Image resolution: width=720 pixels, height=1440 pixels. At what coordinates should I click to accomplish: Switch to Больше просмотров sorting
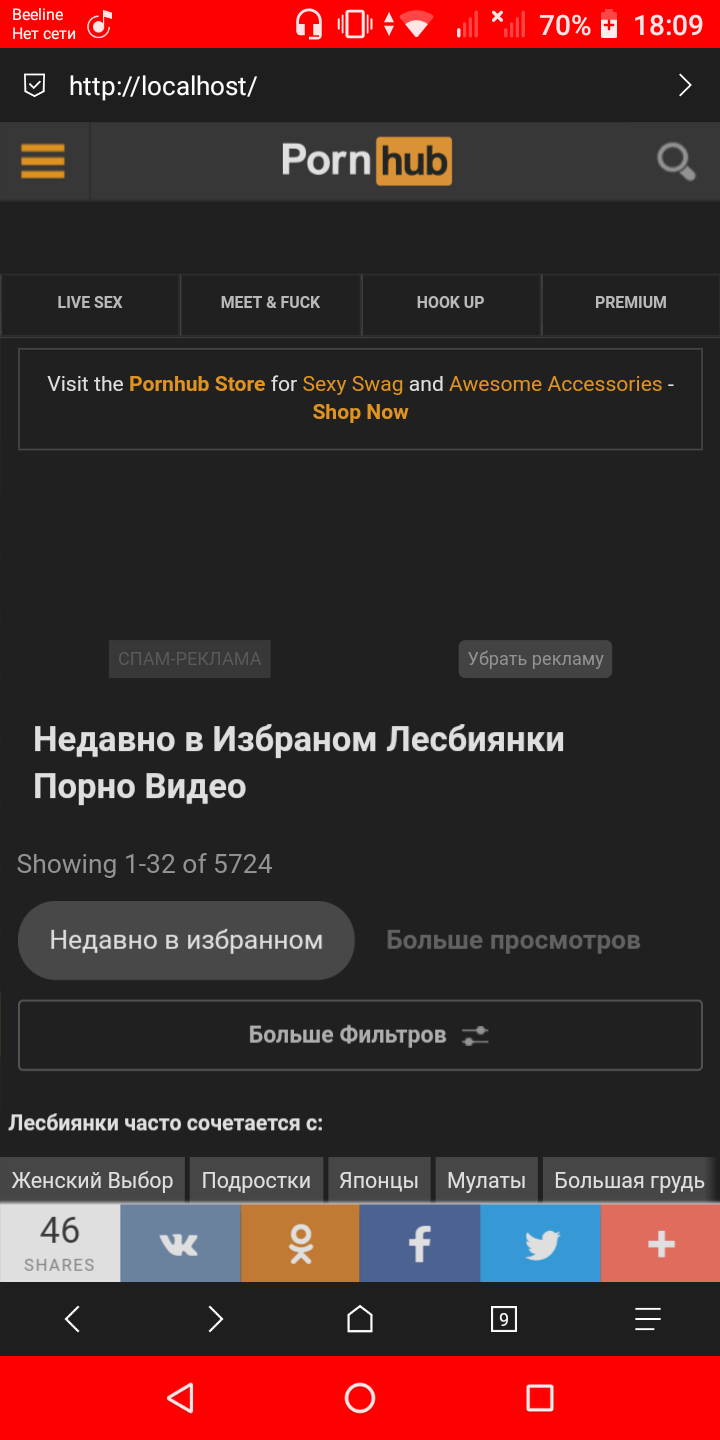pos(513,940)
